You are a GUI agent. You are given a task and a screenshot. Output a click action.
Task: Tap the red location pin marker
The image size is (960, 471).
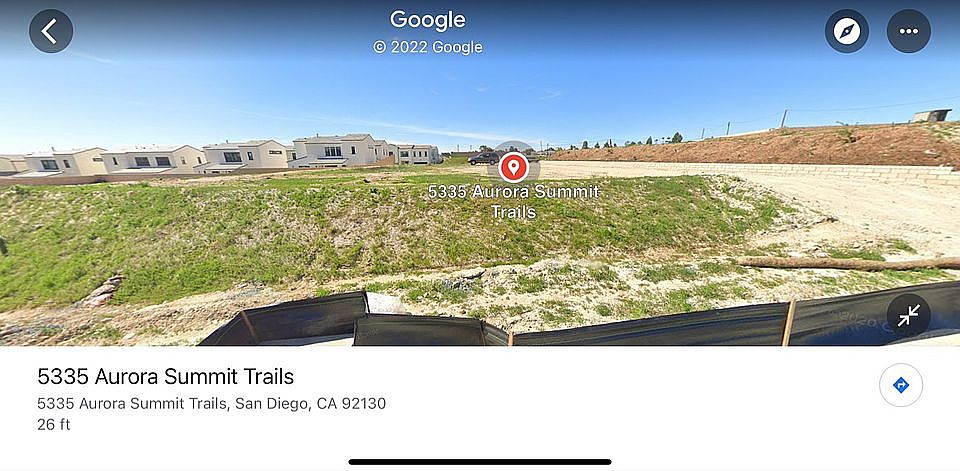pos(513,166)
